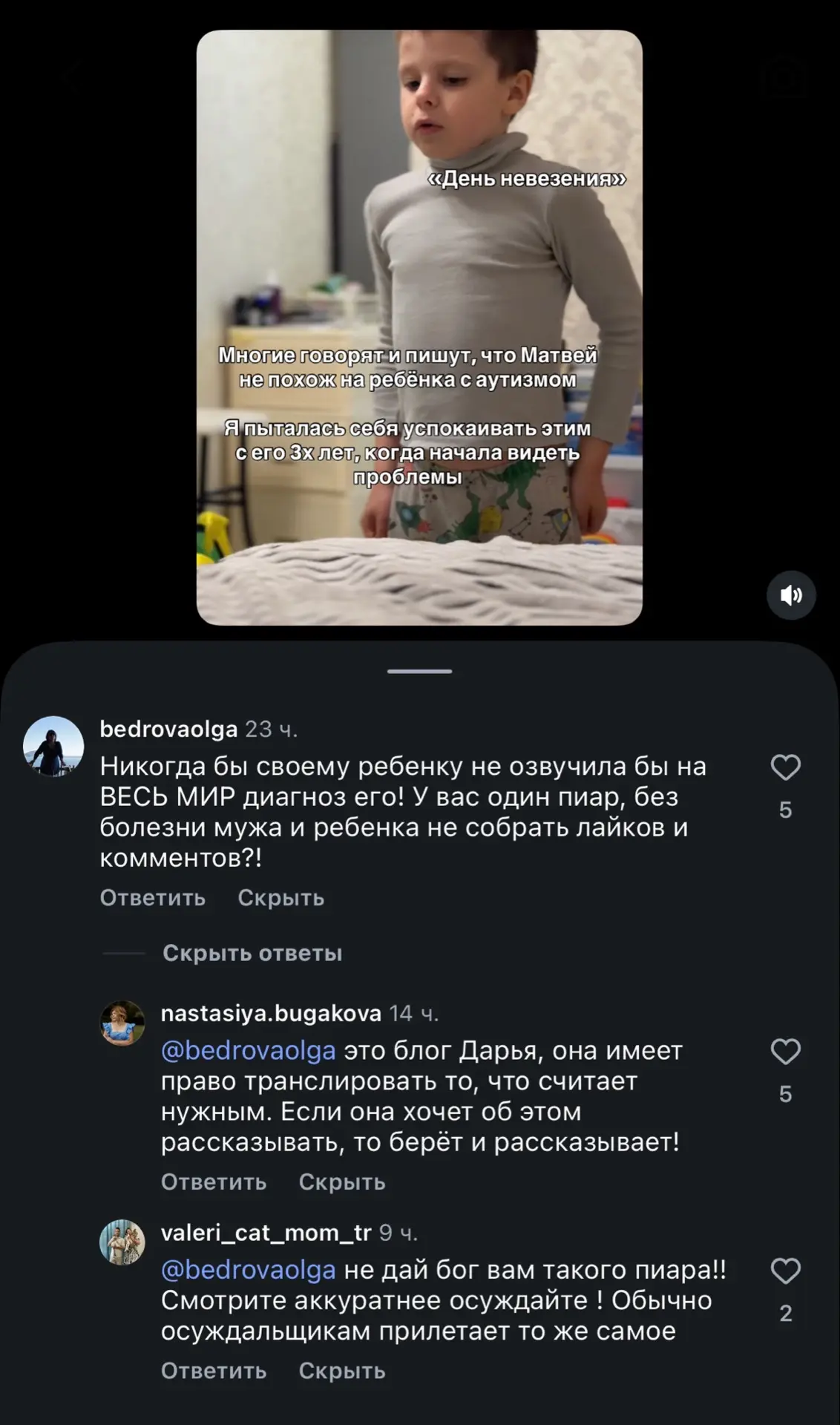Image resolution: width=840 pixels, height=1425 pixels.
Task: Like bedrovaolga's comment
Action: [x=785, y=767]
